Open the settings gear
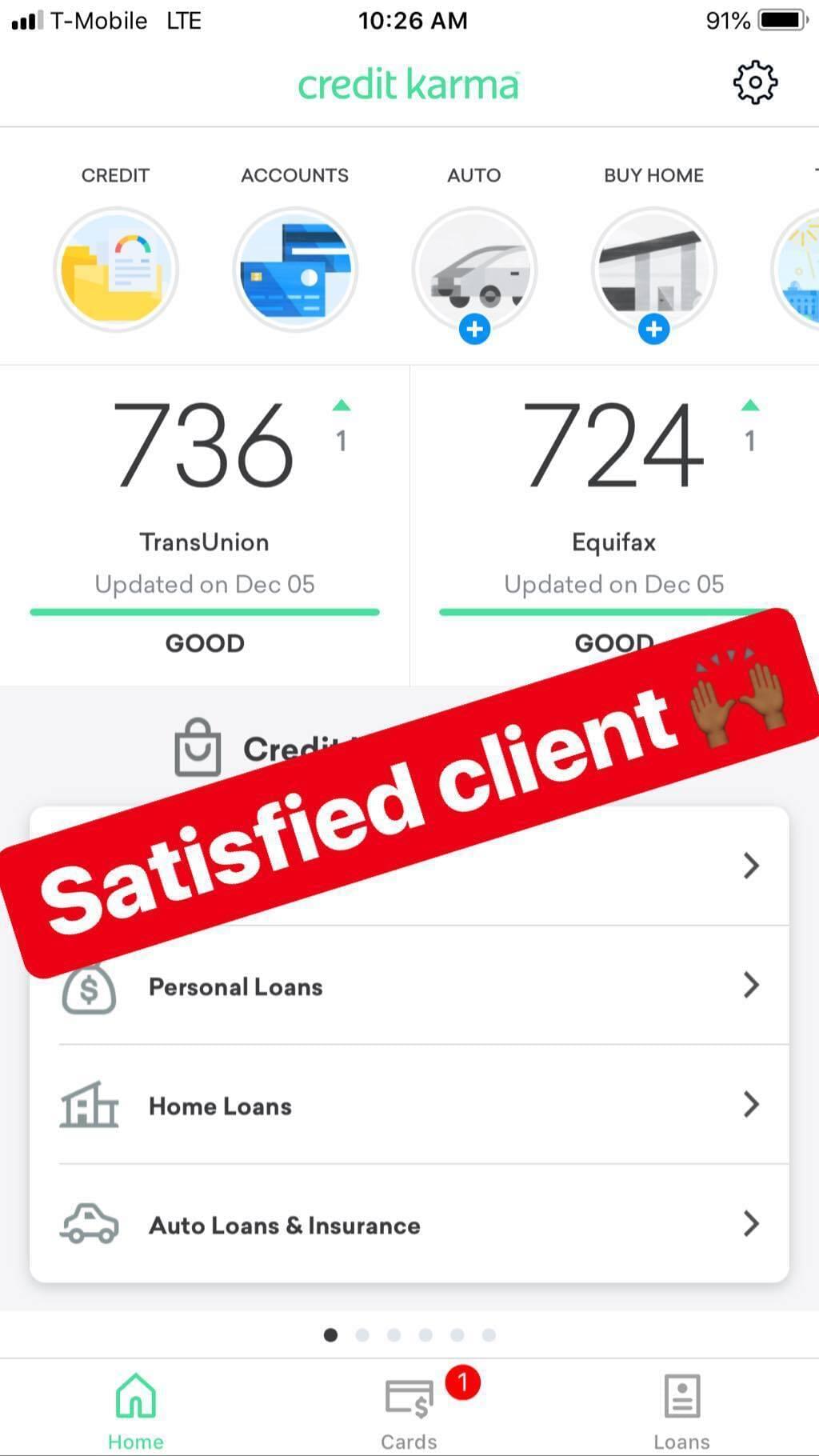Screen dimensions: 819x1456 (755, 82)
